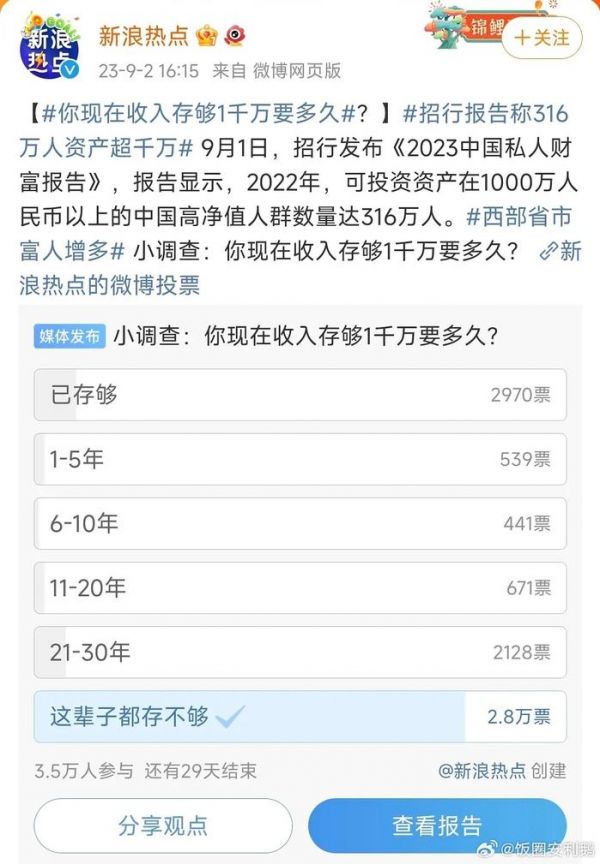
Task: Select the 21-30年 poll option
Action: (x=300, y=652)
